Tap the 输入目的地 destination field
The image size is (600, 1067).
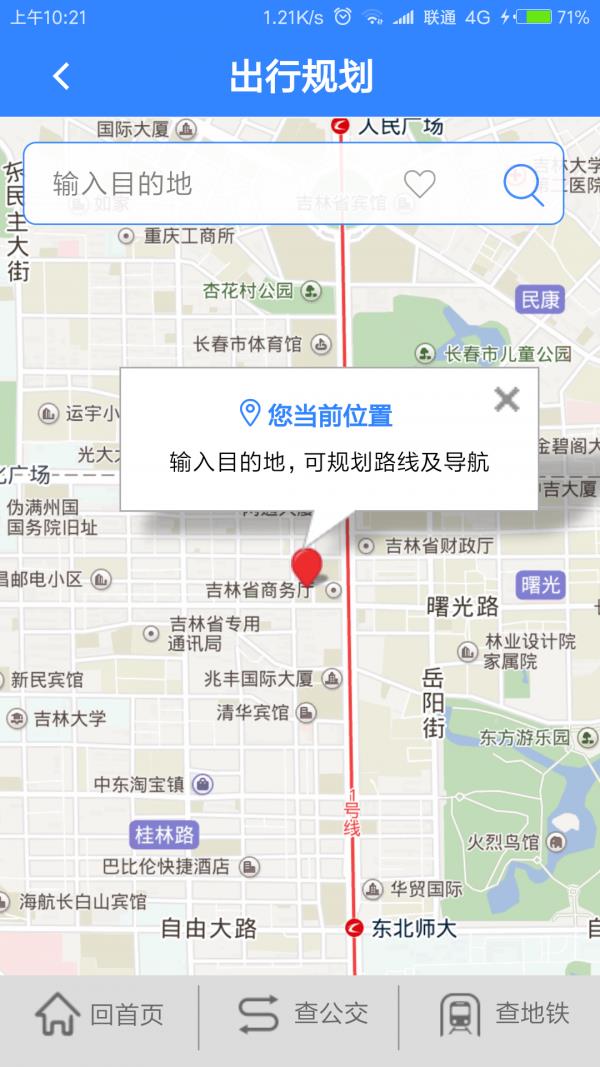click(x=210, y=184)
